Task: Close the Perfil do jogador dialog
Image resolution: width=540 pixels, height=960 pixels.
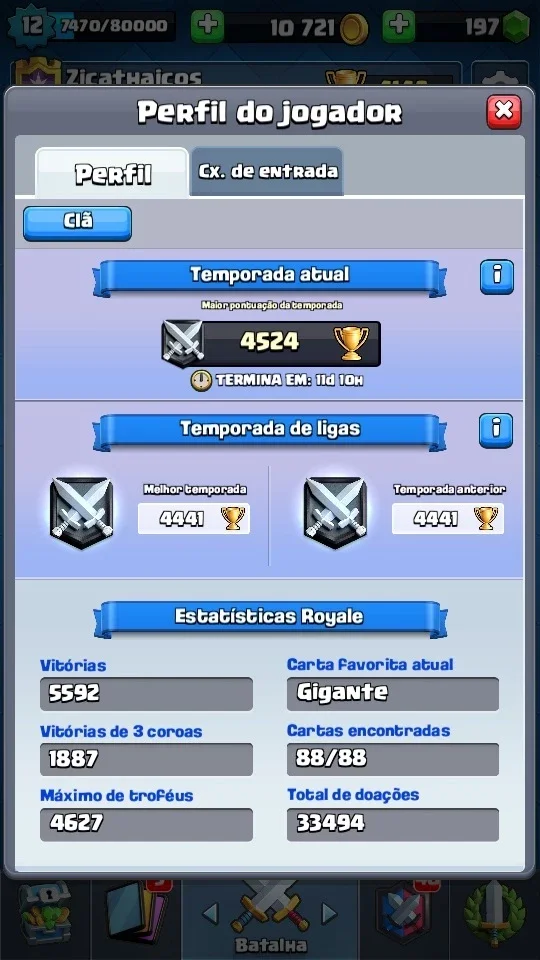Action: pyautogui.click(x=503, y=111)
